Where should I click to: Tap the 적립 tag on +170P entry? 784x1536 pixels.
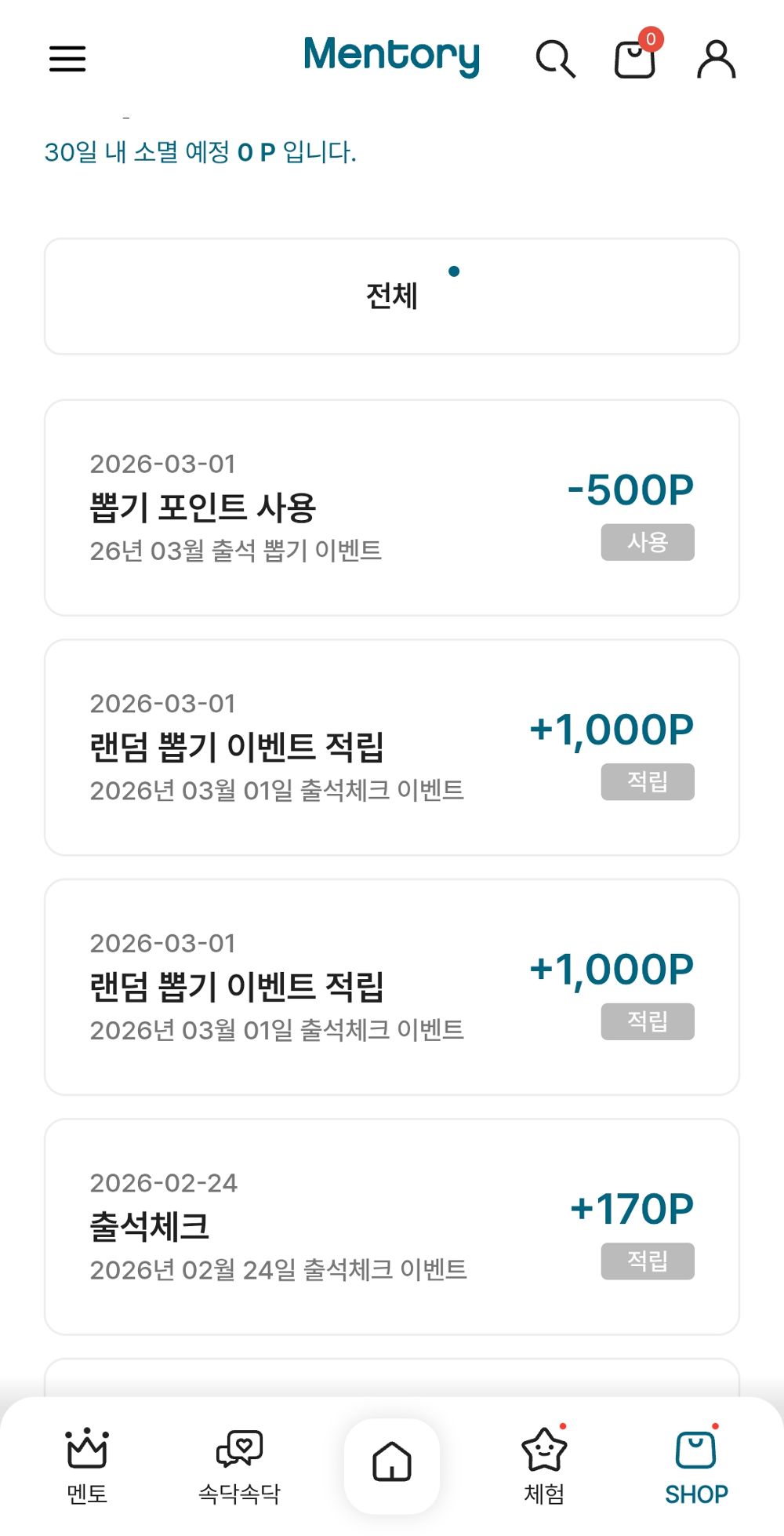(646, 1261)
